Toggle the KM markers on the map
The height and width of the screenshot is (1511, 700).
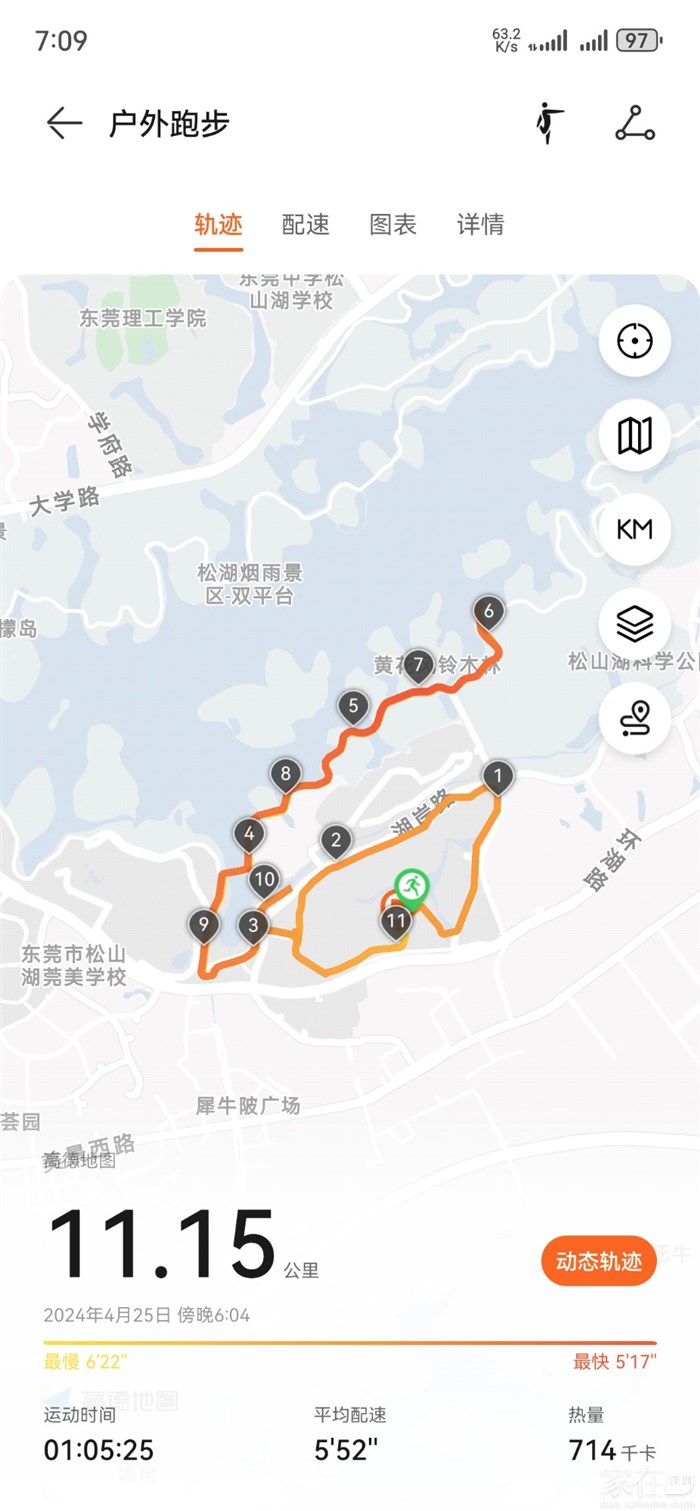tap(635, 529)
